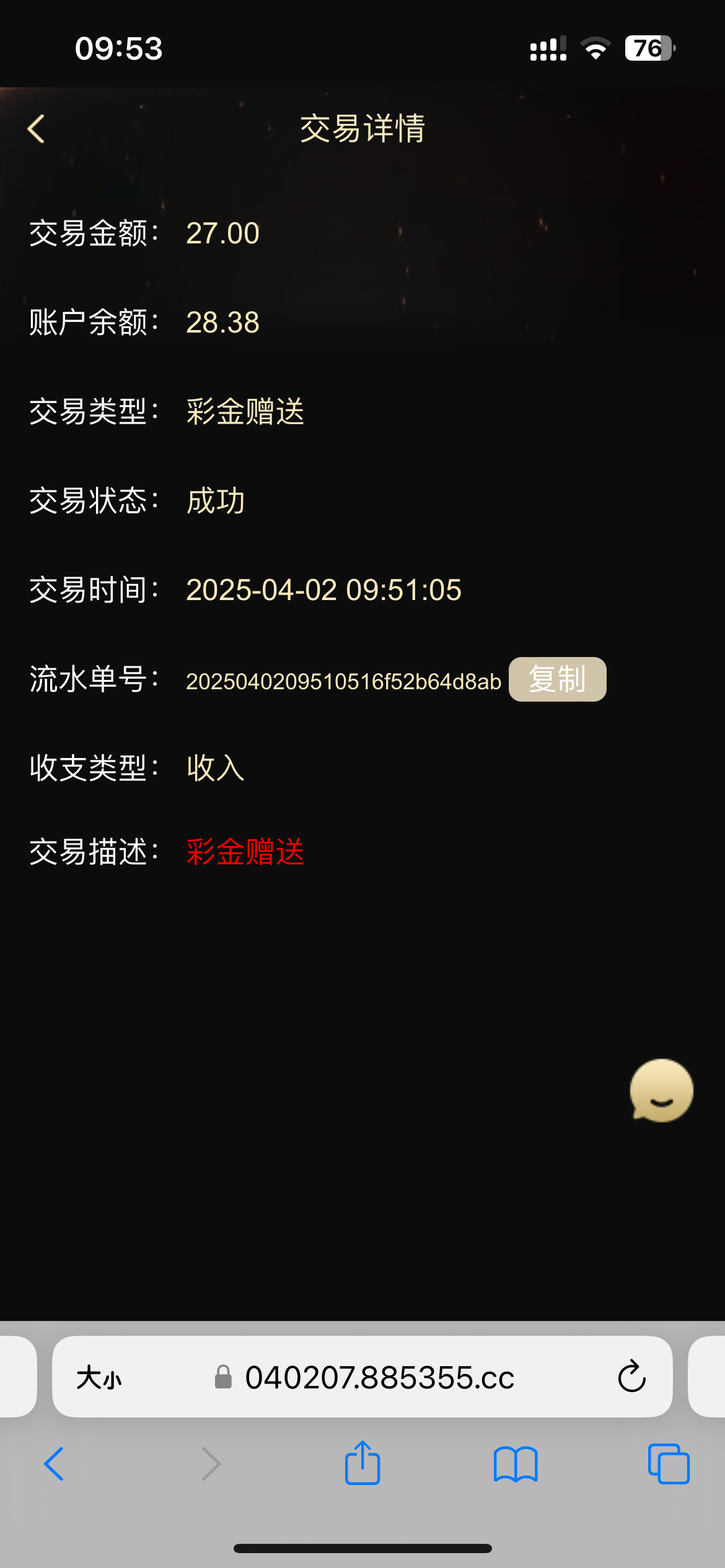Share this page via share sheet
This screenshot has width=725, height=1568.
(362, 1463)
